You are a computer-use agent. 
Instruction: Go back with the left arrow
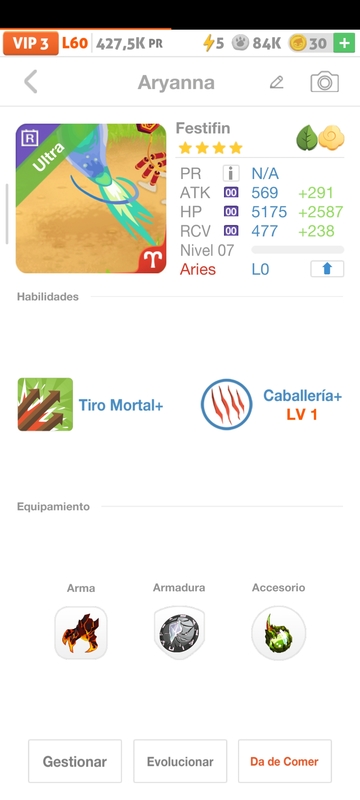[31, 82]
